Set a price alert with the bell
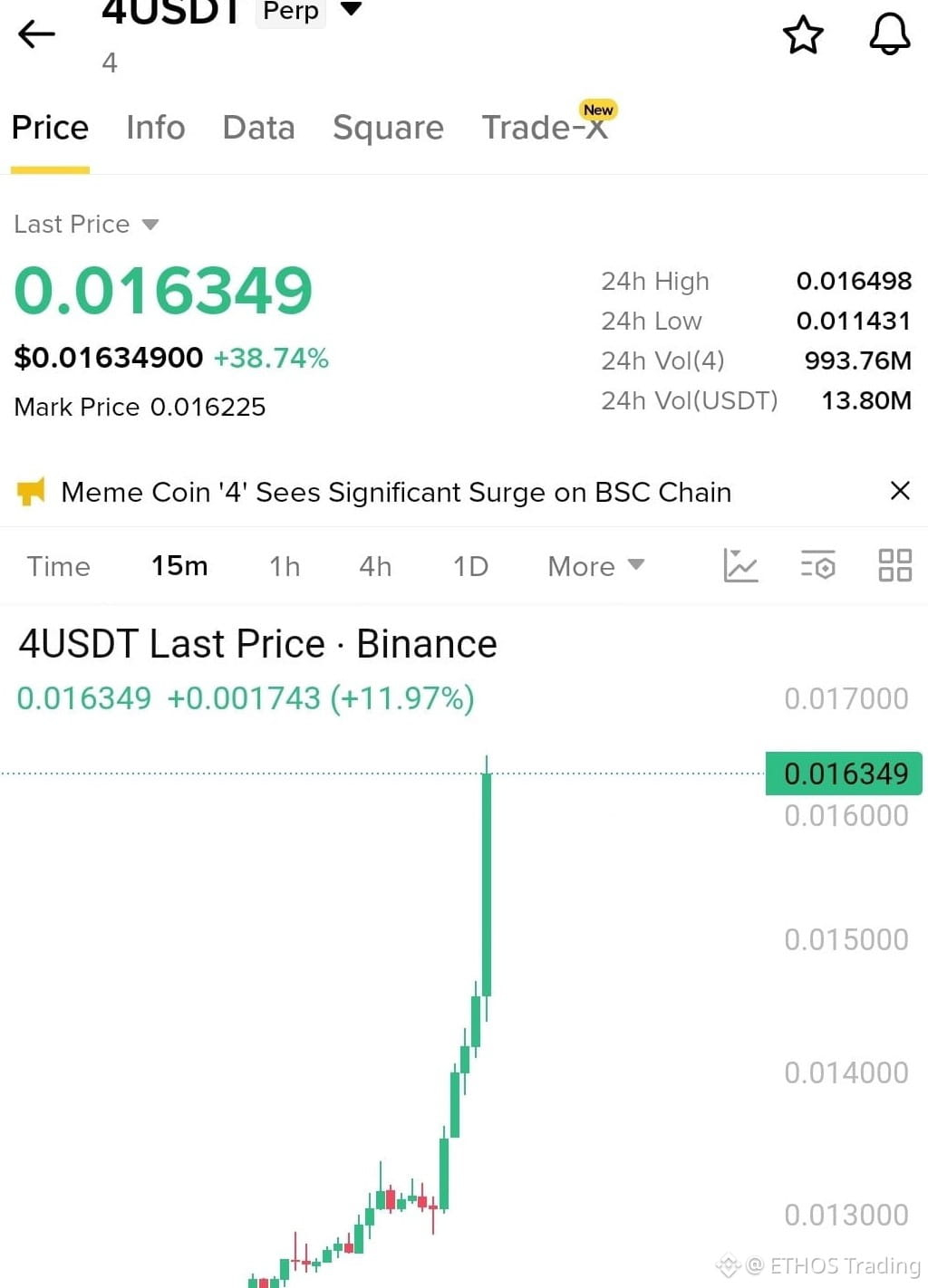 pyautogui.click(x=889, y=34)
